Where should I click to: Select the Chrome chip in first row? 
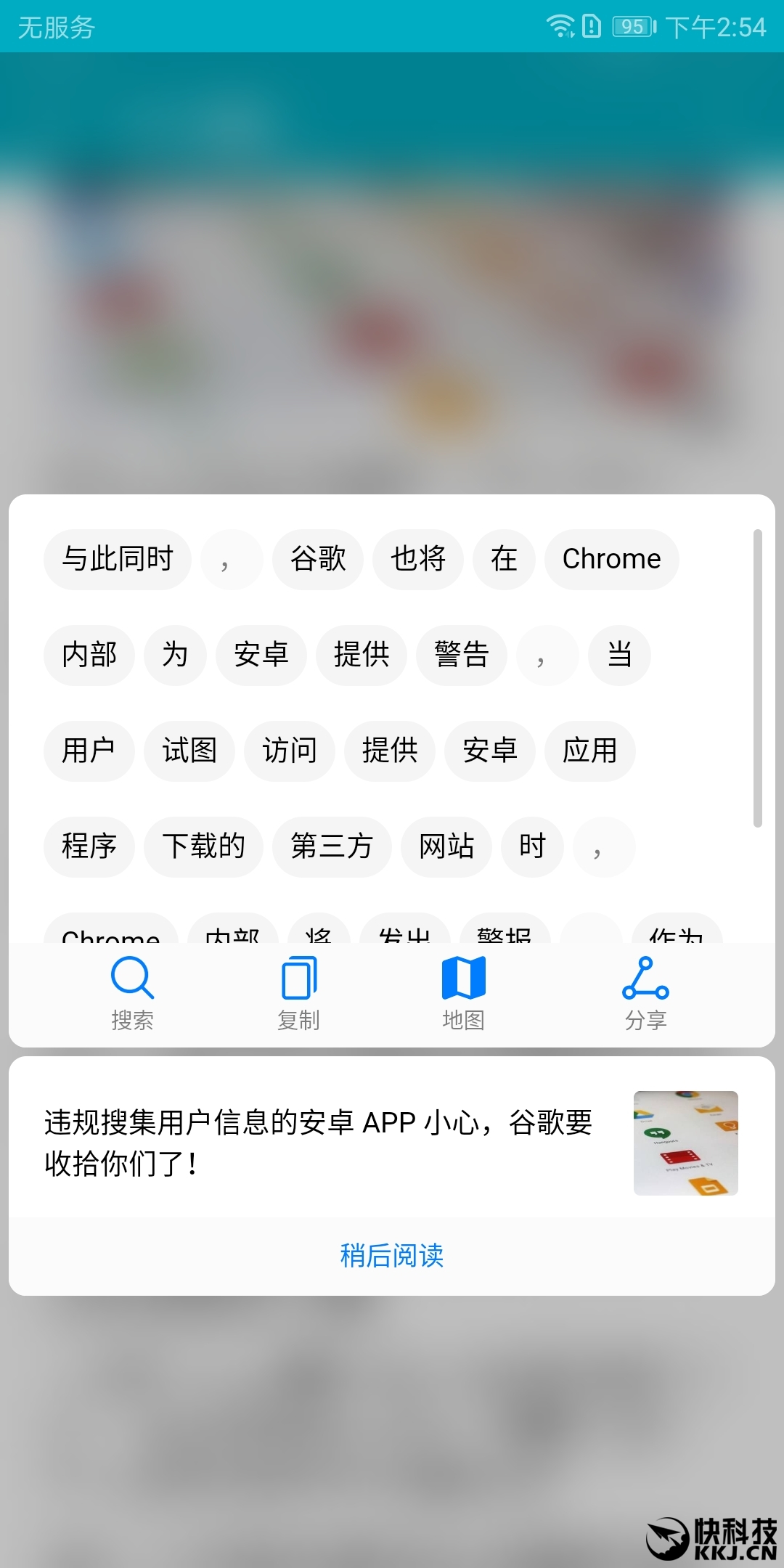[x=612, y=559]
